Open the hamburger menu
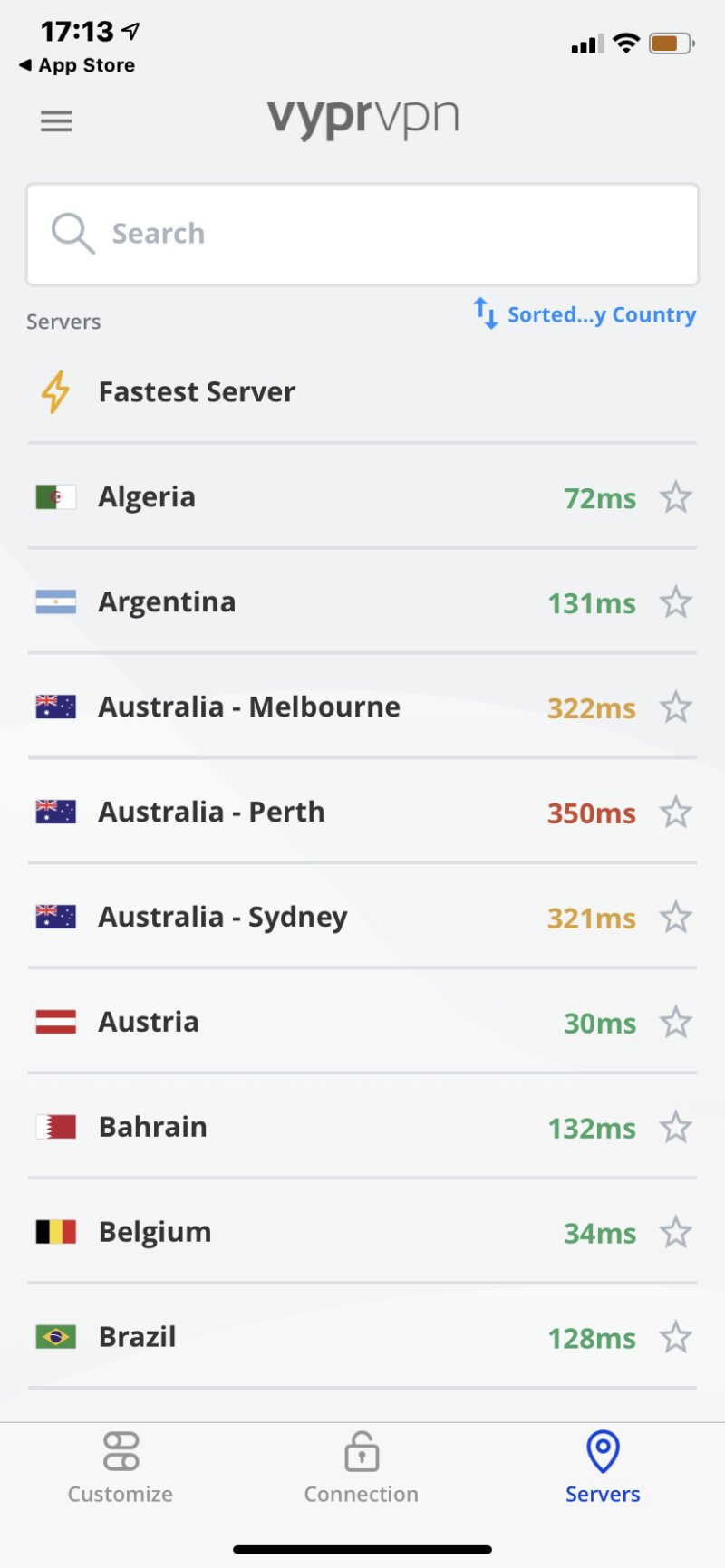Viewport: 725px width, 1568px height. click(x=56, y=120)
